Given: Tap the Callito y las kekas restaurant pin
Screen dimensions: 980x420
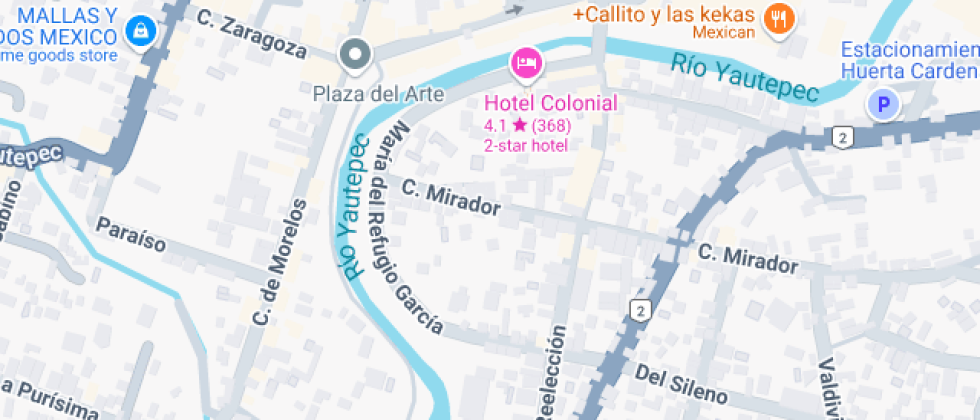Looking at the screenshot, I should pos(779,20).
